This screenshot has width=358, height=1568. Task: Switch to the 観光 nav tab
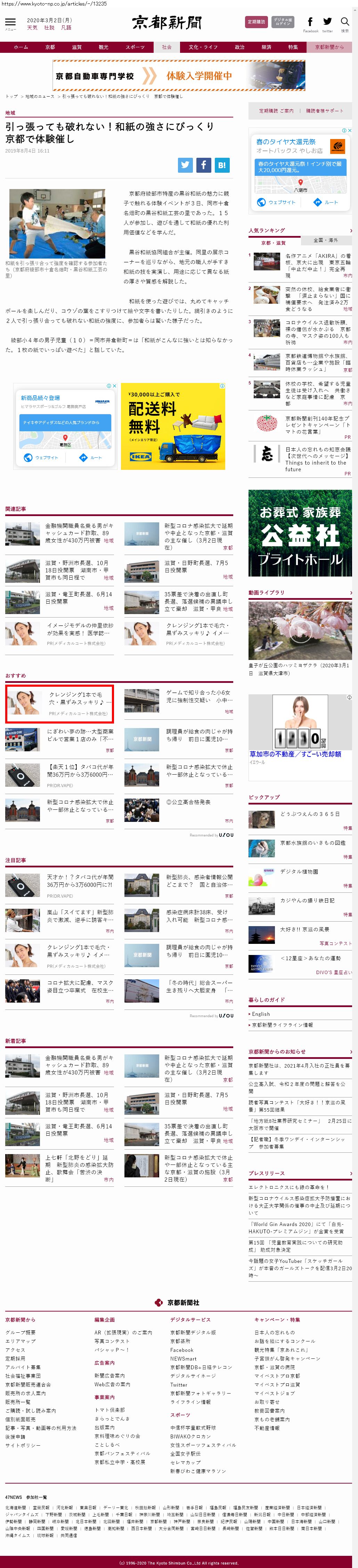click(x=104, y=47)
